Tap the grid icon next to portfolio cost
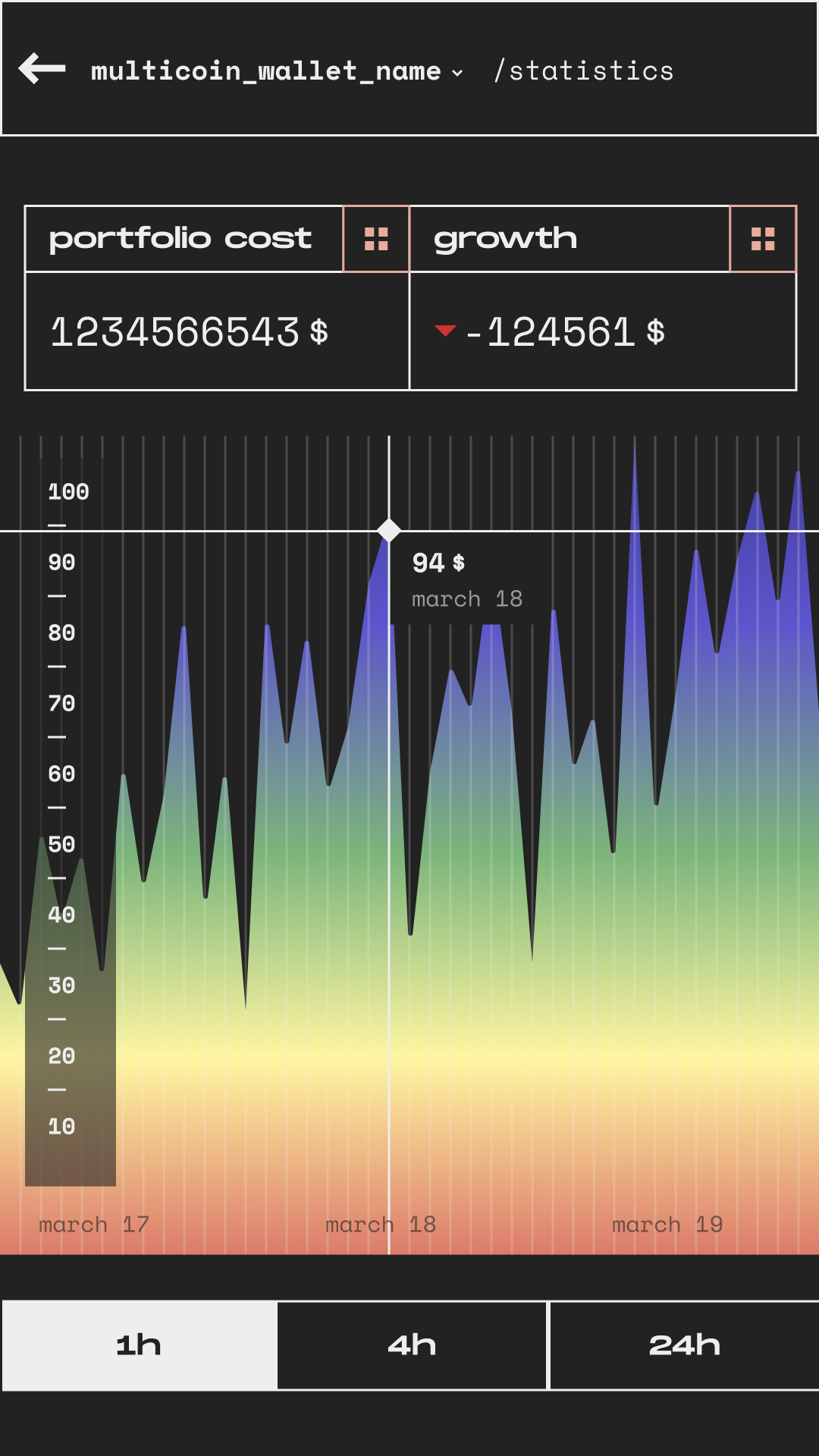The width and height of the screenshot is (819, 1456). click(376, 239)
